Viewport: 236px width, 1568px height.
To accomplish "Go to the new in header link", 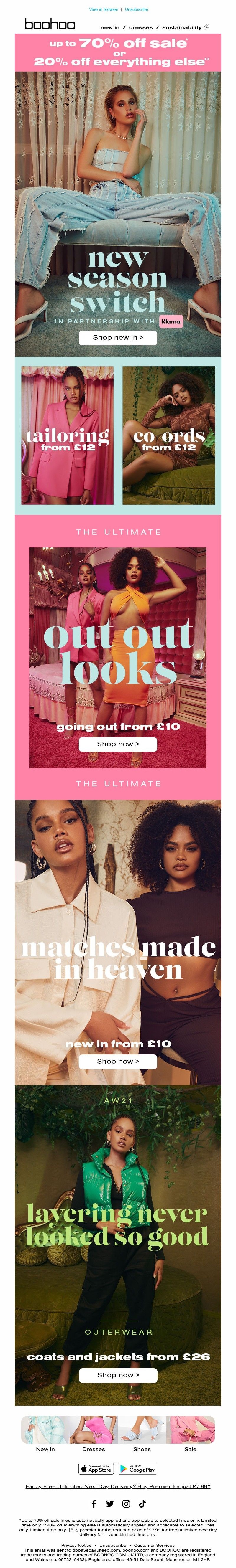I will [110, 27].
